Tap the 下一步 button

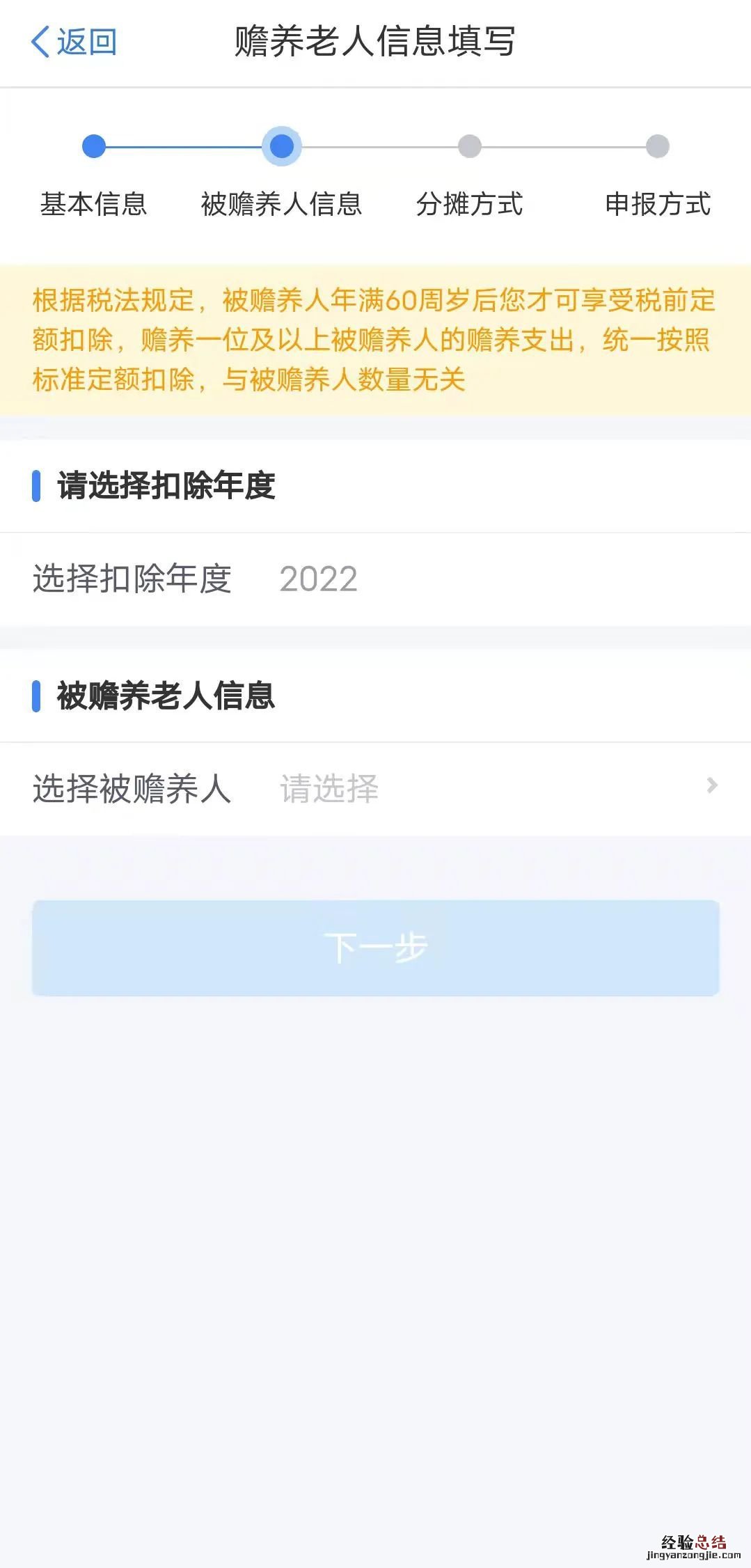pyautogui.click(x=375, y=948)
